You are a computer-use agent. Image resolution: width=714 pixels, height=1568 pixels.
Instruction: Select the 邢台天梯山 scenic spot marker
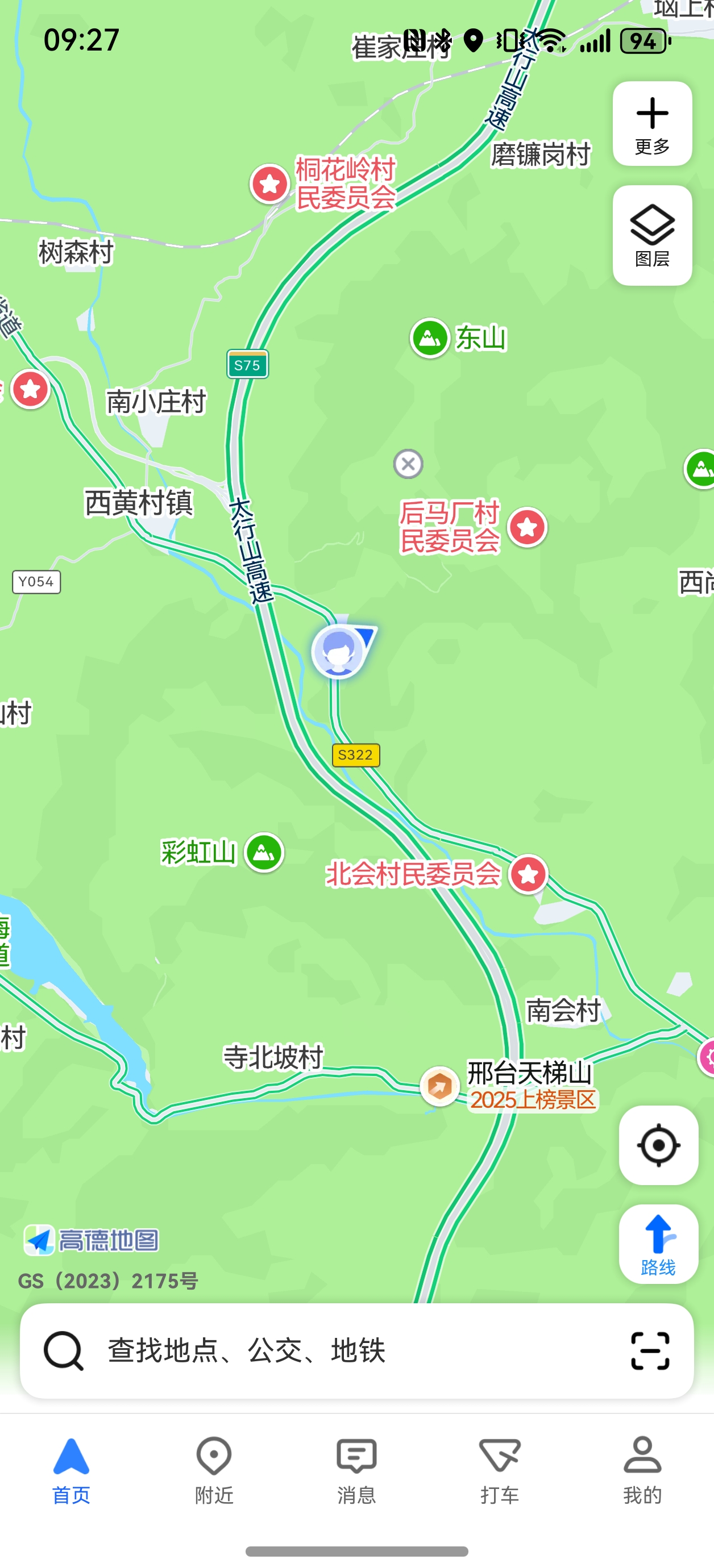[x=439, y=1086]
